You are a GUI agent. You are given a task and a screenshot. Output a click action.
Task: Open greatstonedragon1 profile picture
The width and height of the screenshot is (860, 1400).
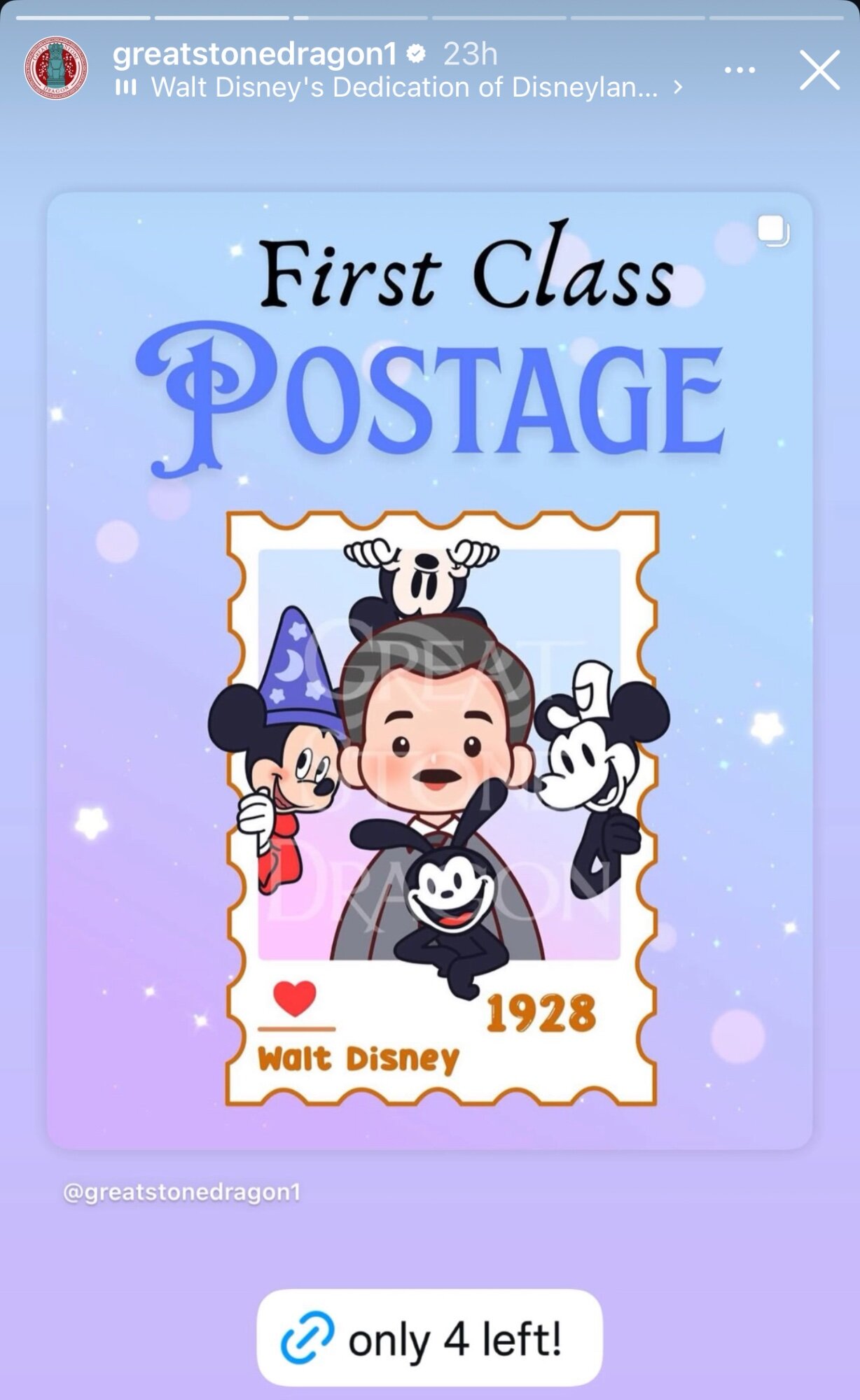[56, 69]
